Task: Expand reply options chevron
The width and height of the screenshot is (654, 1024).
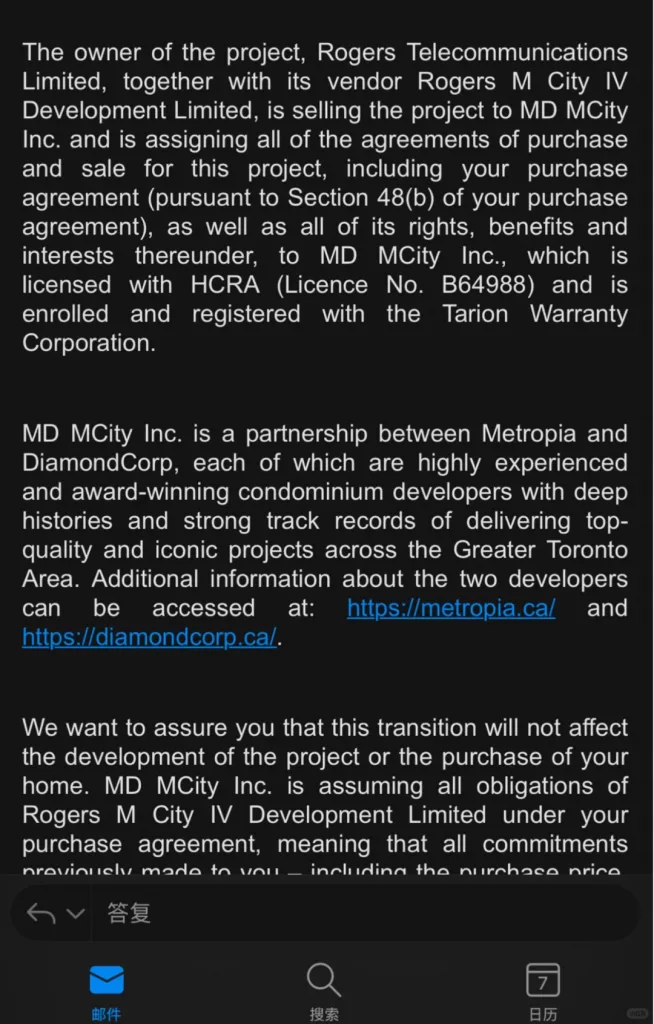Action: click(x=76, y=913)
